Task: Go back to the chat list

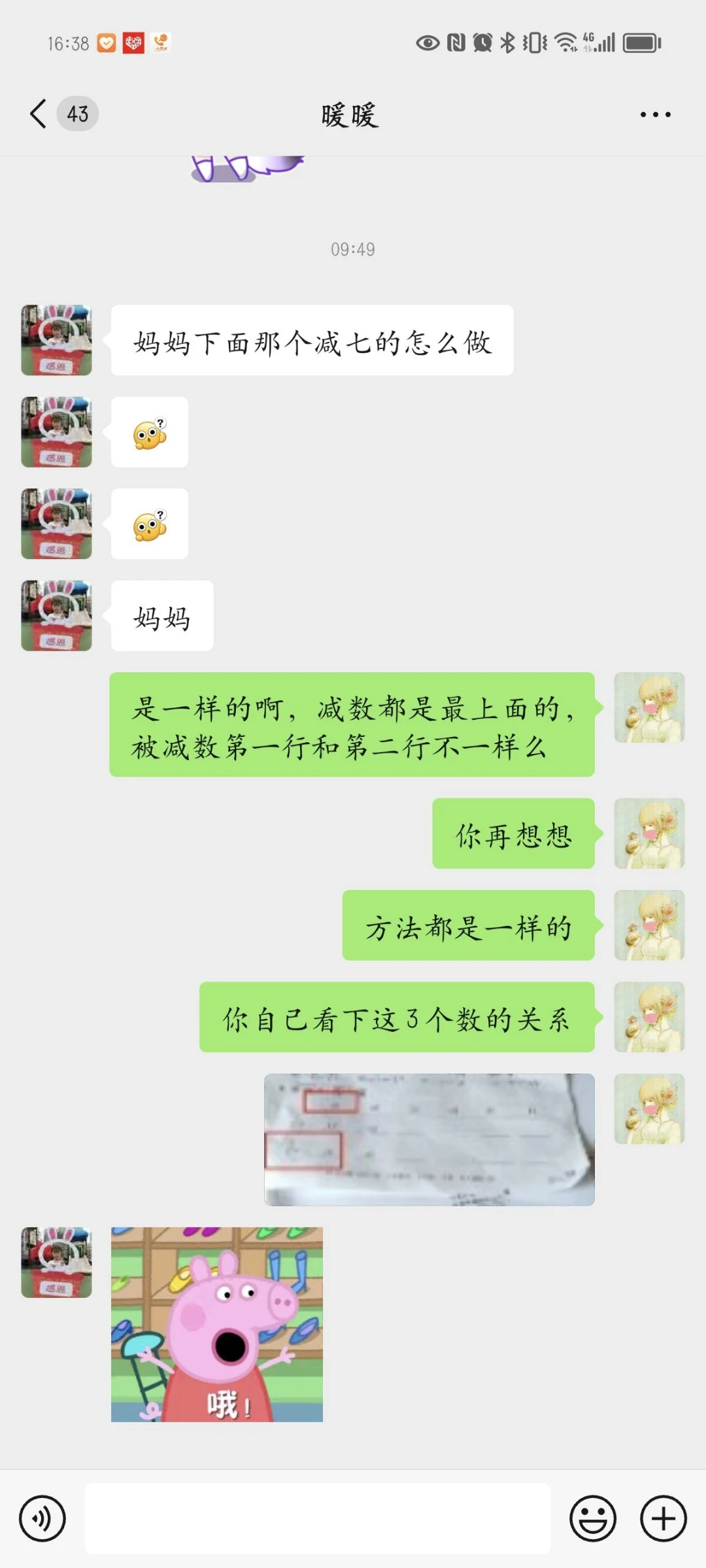Action: pos(39,114)
